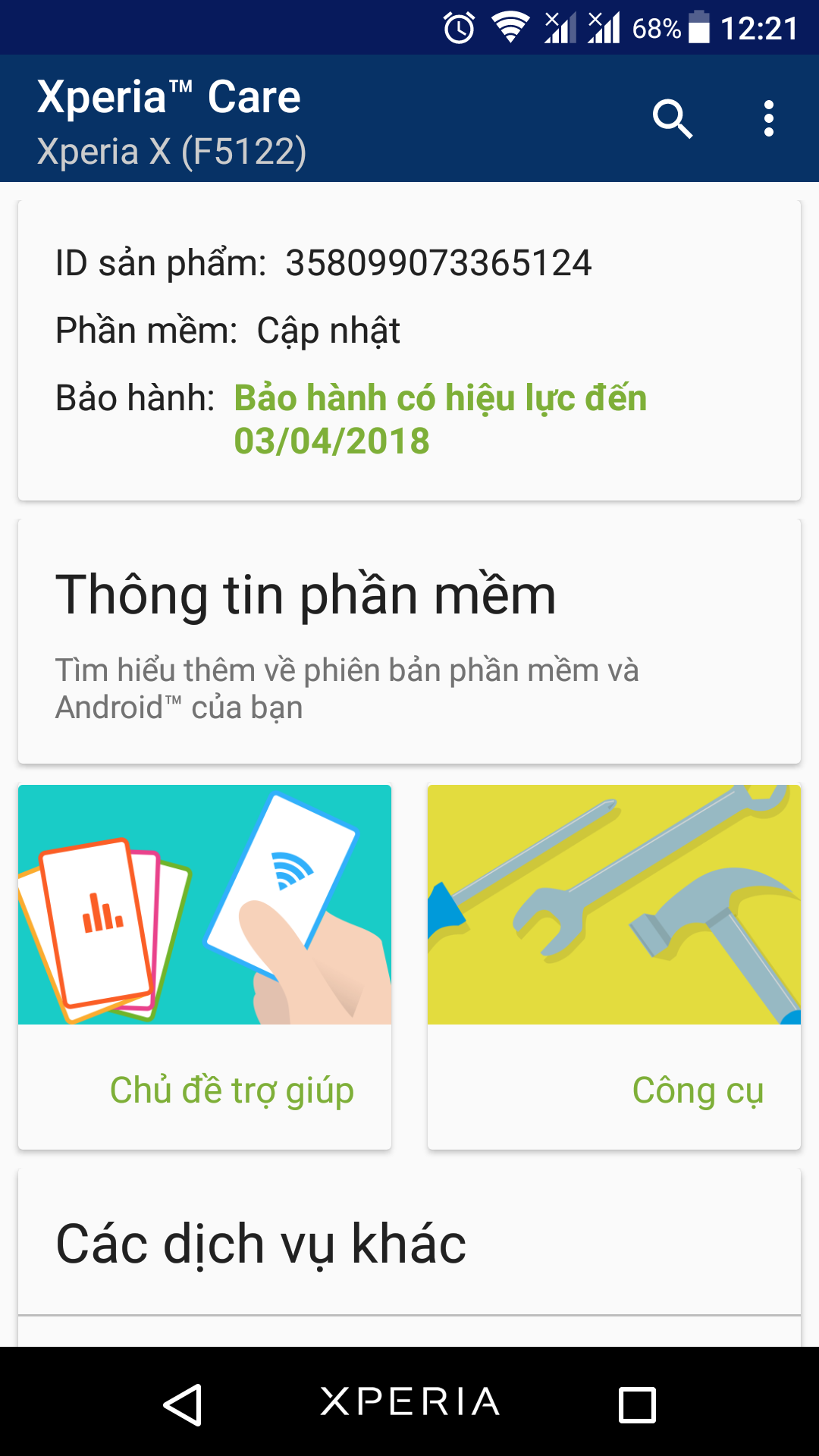The width and height of the screenshot is (819, 1456).
Task: Open Các dịch vụ khác section
Action: [x=409, y=1243]
